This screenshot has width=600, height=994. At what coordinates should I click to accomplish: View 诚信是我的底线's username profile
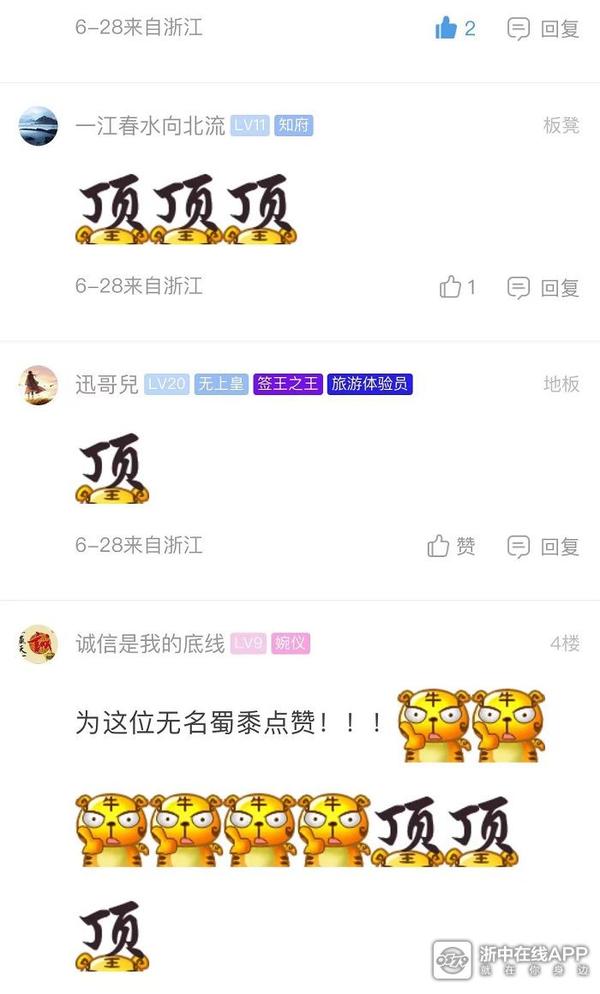tap(150, 643)
